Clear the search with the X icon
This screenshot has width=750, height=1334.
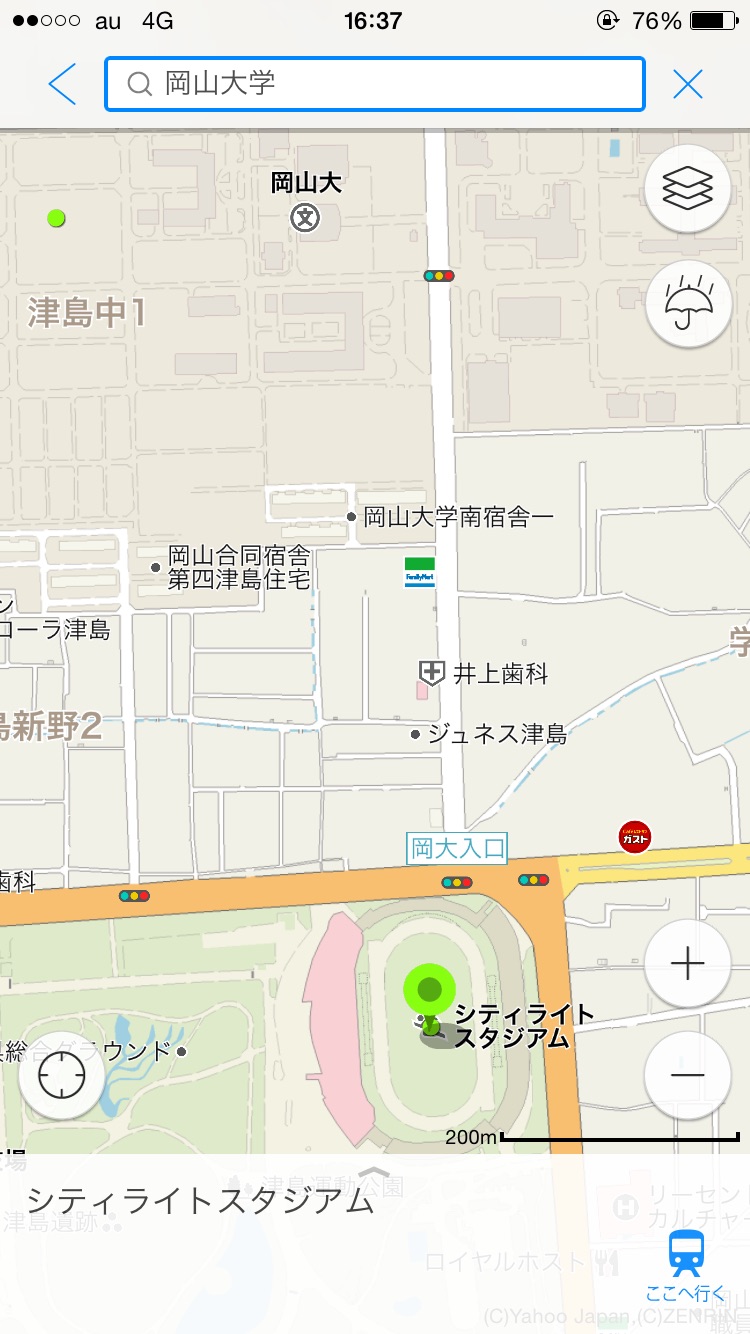click(688, 84)
